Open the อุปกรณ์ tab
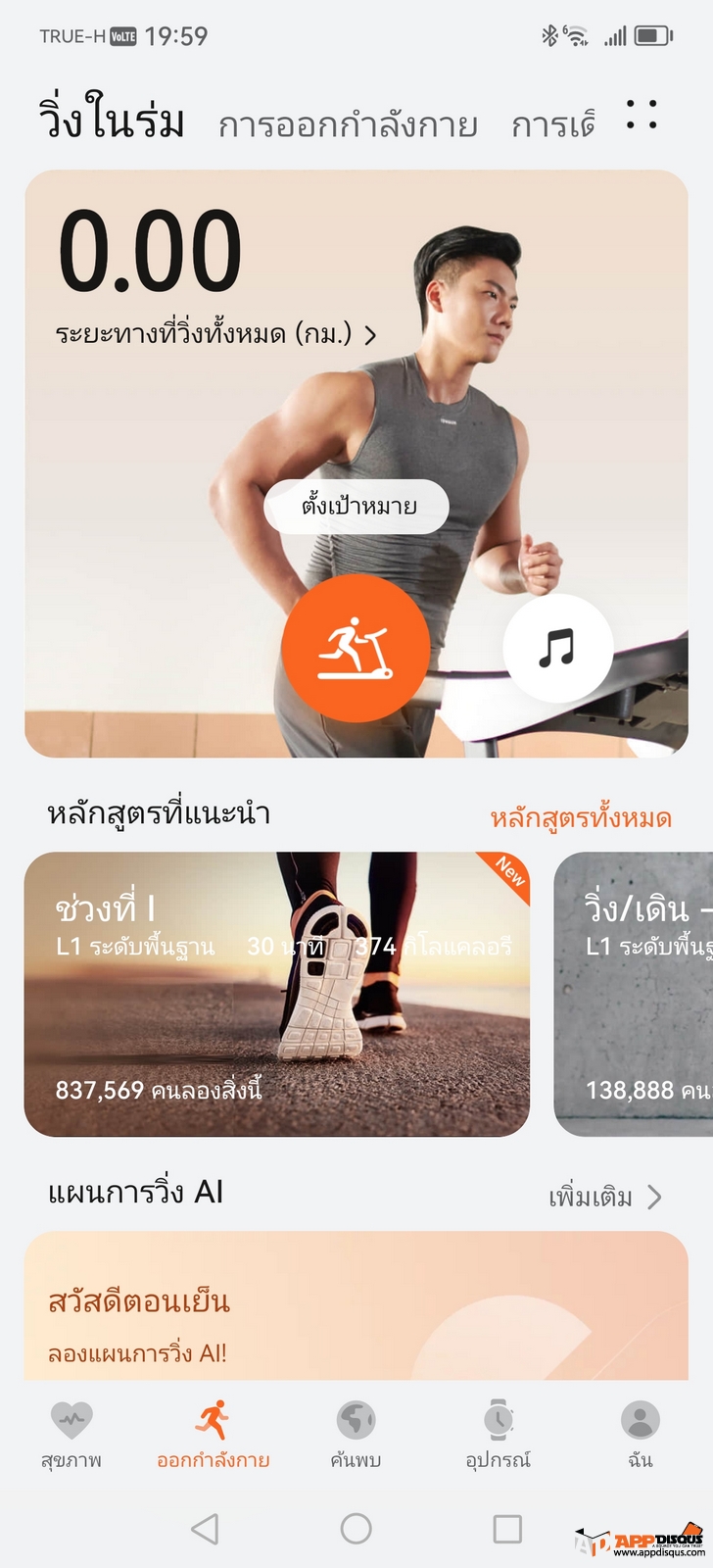This screenshot has width=713, height=1568. click(498, 1435)
